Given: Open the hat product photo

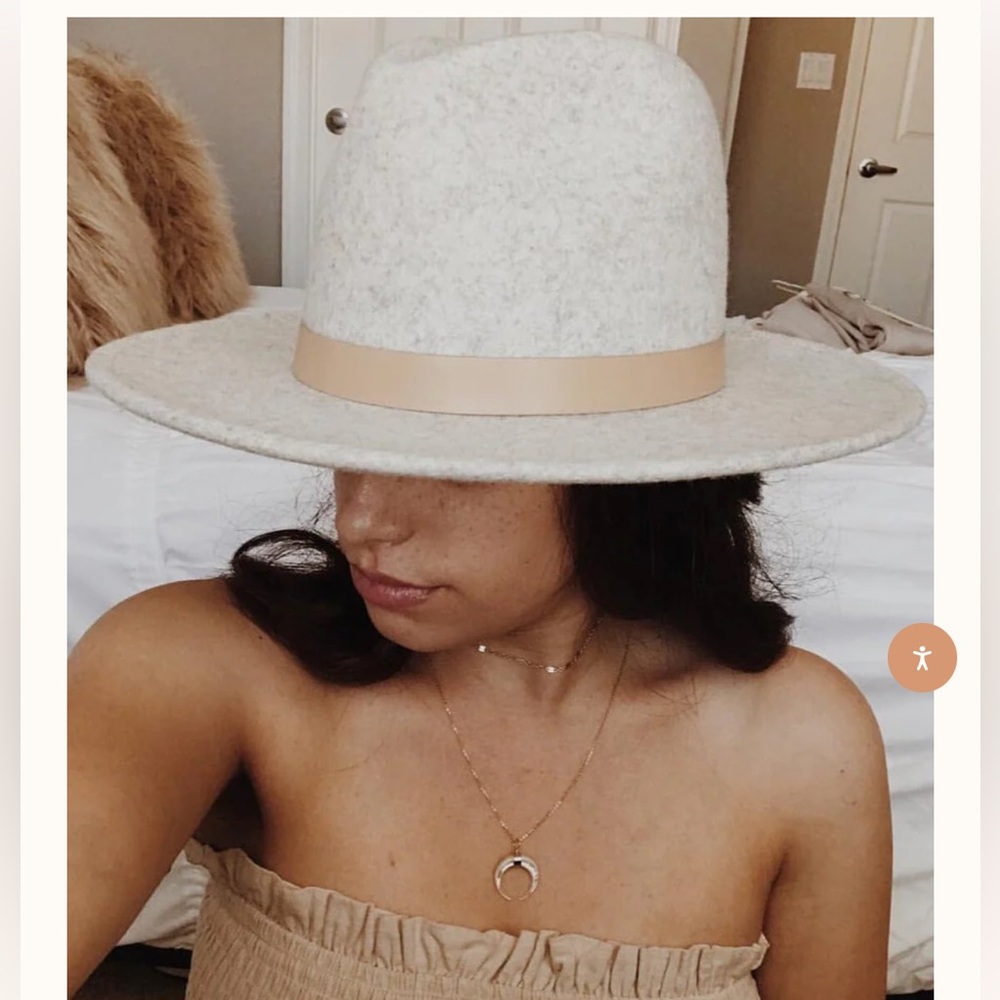Looking at the screenshot, I should tap(500, 500).
